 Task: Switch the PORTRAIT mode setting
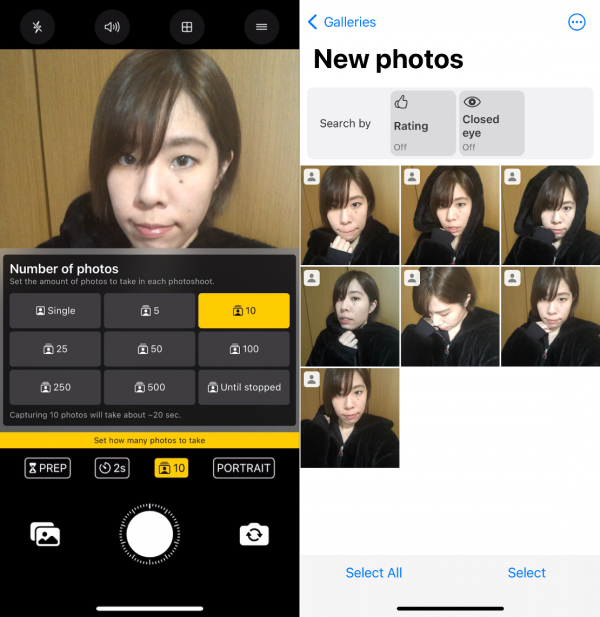243,467
